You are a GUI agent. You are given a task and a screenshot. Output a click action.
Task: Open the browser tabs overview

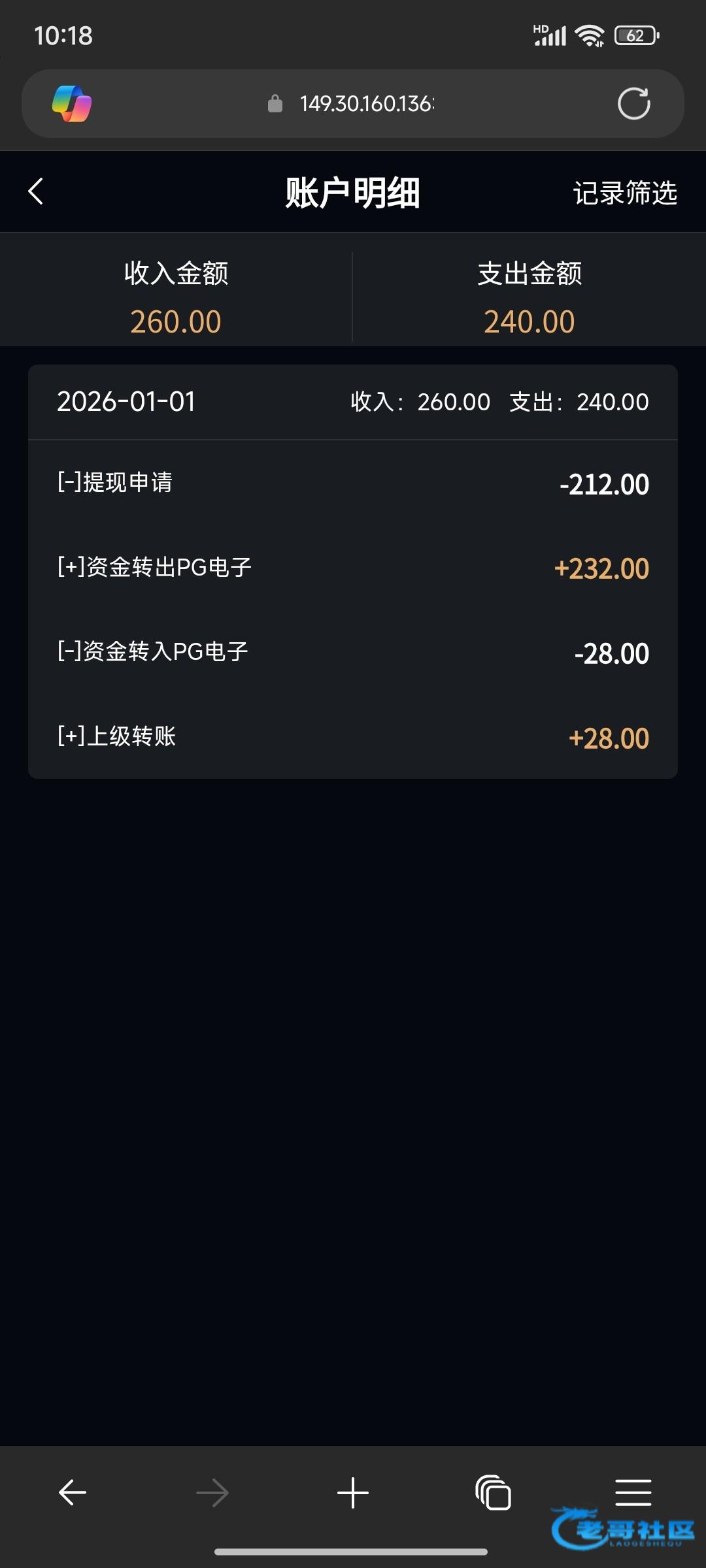tap(493, 1493)
